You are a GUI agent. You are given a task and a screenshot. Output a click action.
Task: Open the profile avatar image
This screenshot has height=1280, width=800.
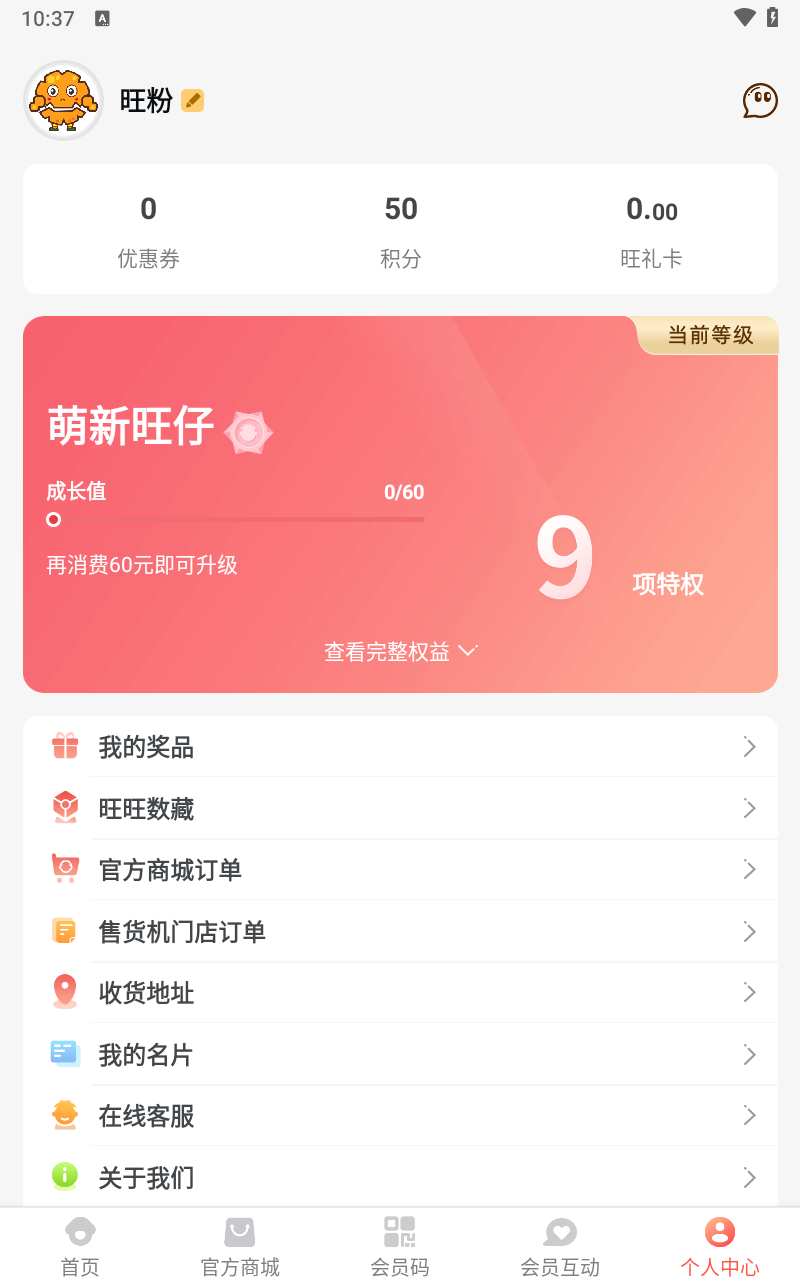coord(63,100)
